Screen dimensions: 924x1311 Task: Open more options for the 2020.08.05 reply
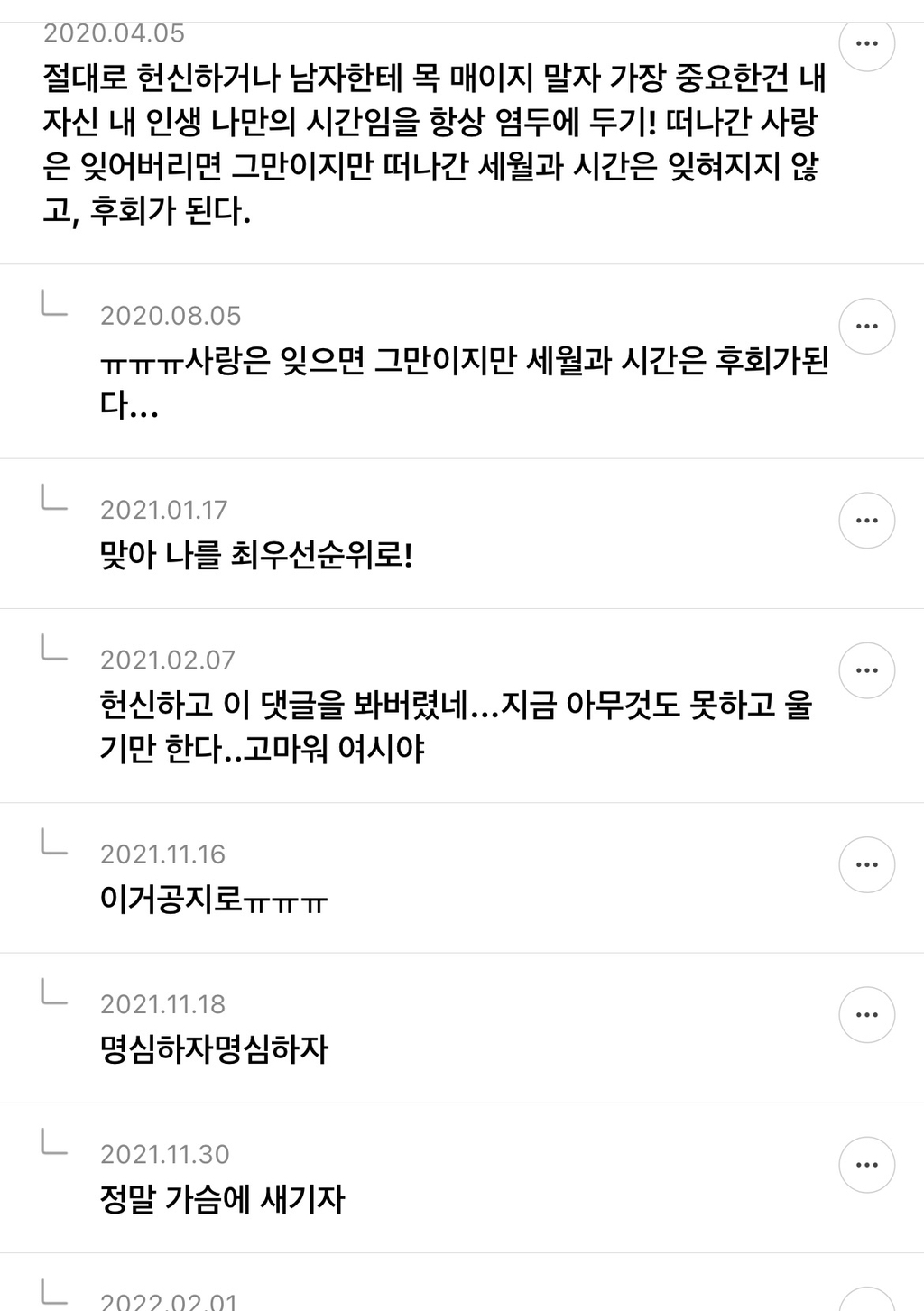(866, 326)
